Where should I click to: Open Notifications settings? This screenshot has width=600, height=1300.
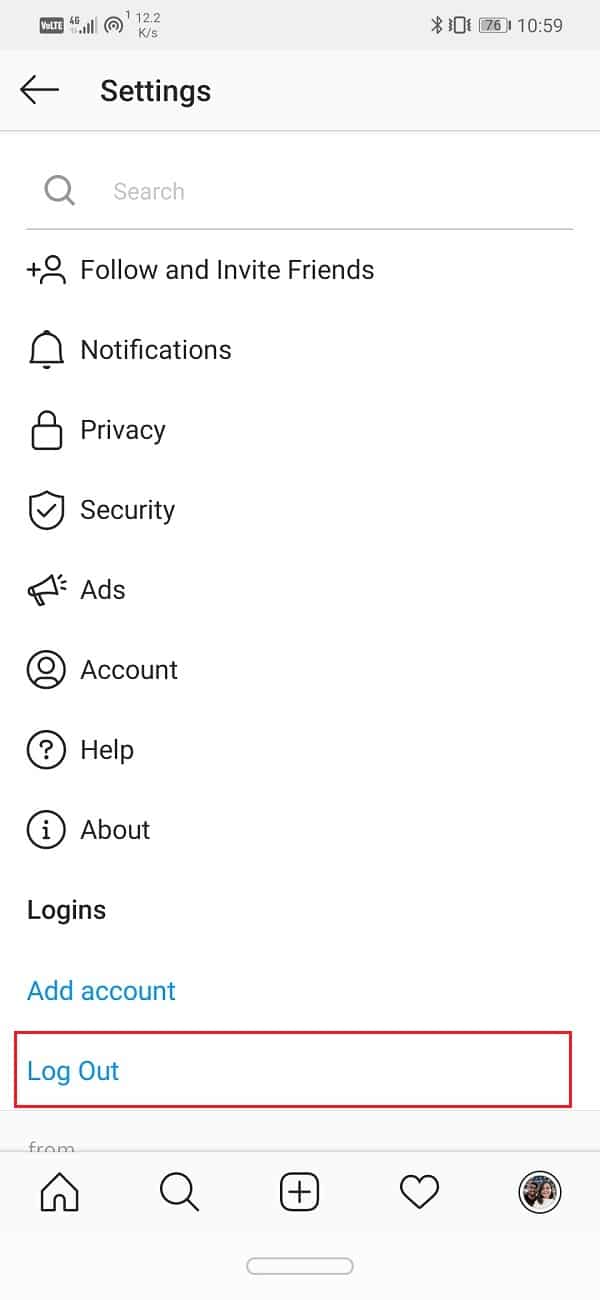[155, 350]
